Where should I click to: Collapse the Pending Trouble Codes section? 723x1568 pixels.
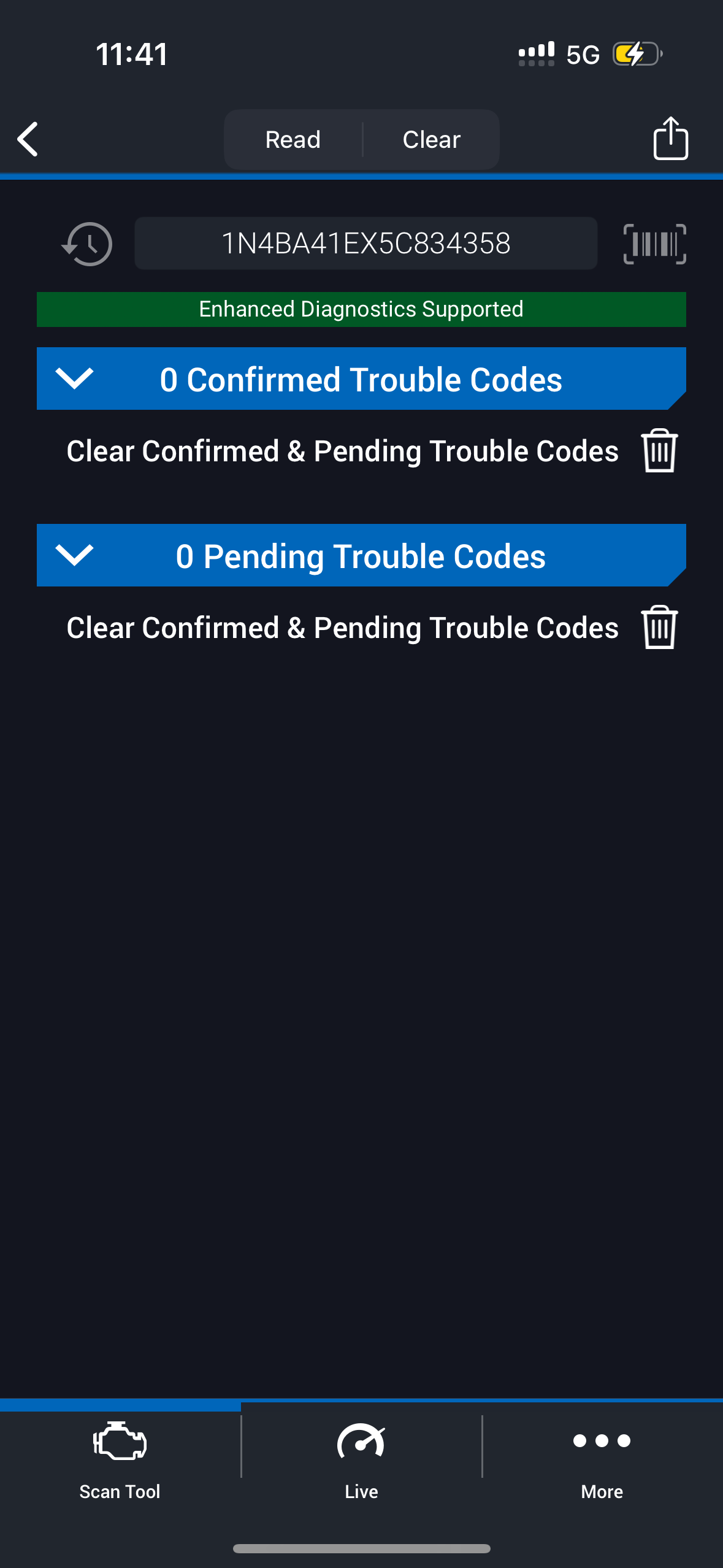74,555
